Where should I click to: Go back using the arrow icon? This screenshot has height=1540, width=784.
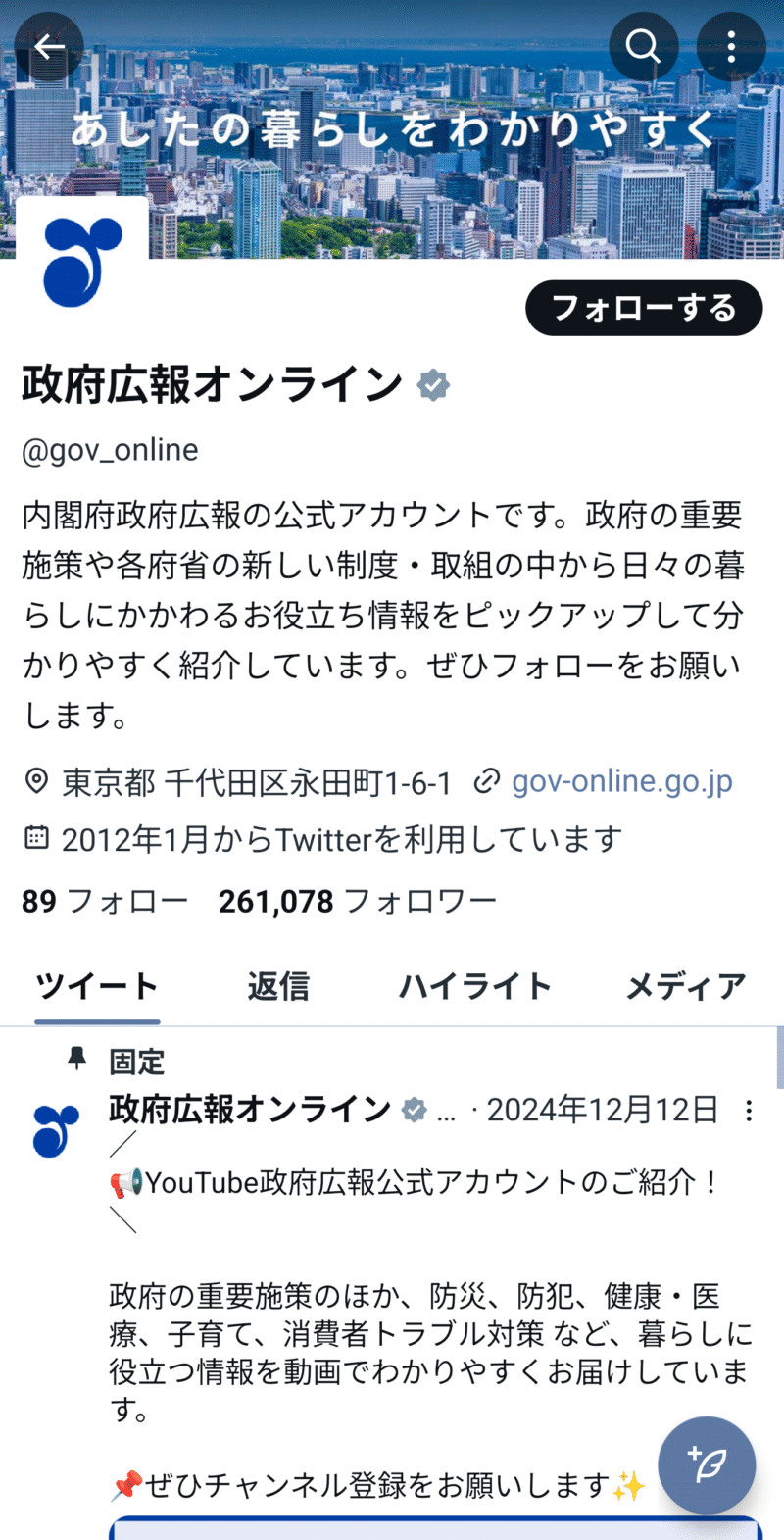pyautogui.click(x=48, y=46)
